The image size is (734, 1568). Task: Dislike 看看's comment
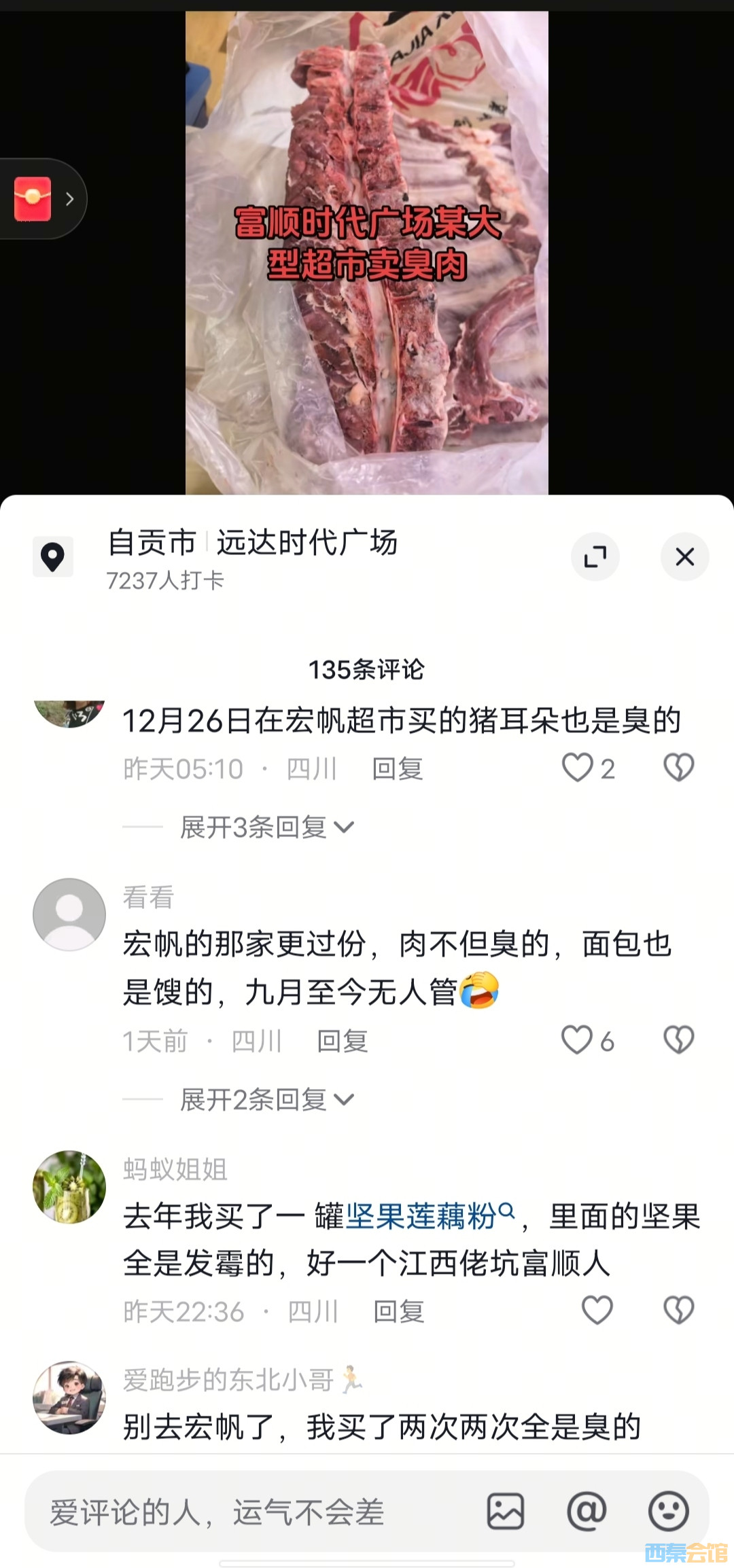point(678,1040)
